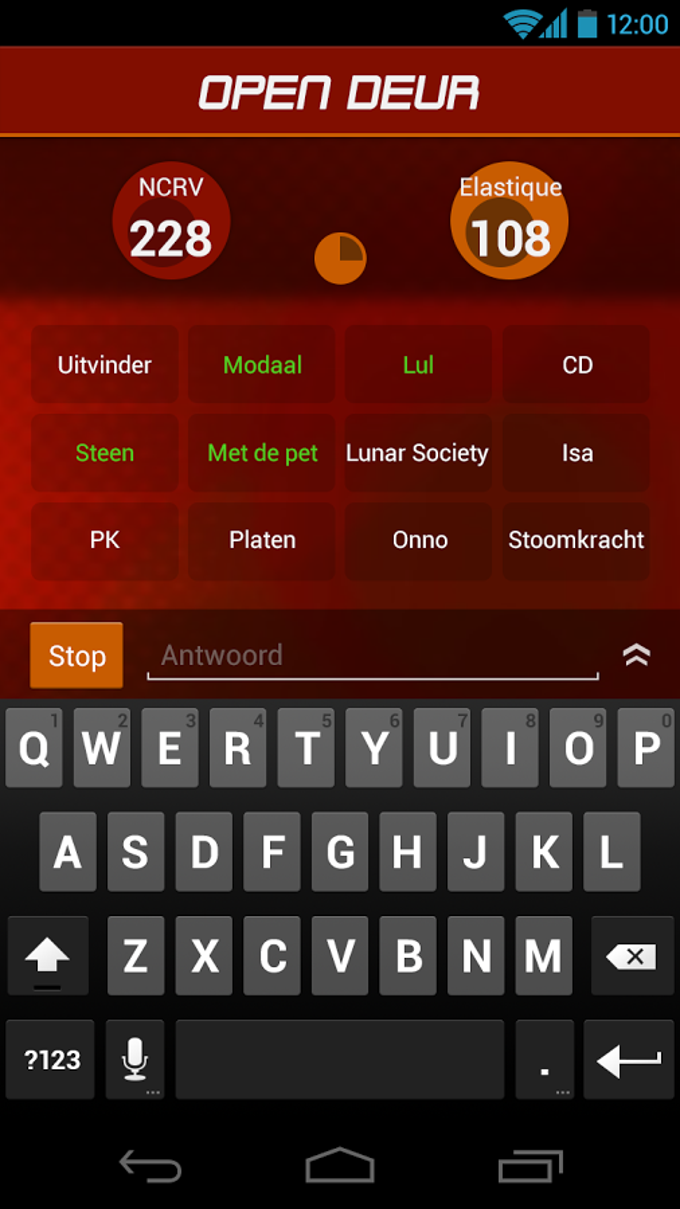Screen dimensions: 680x1209
Task: Tap the Modaal tile
Action: [262, 365]
